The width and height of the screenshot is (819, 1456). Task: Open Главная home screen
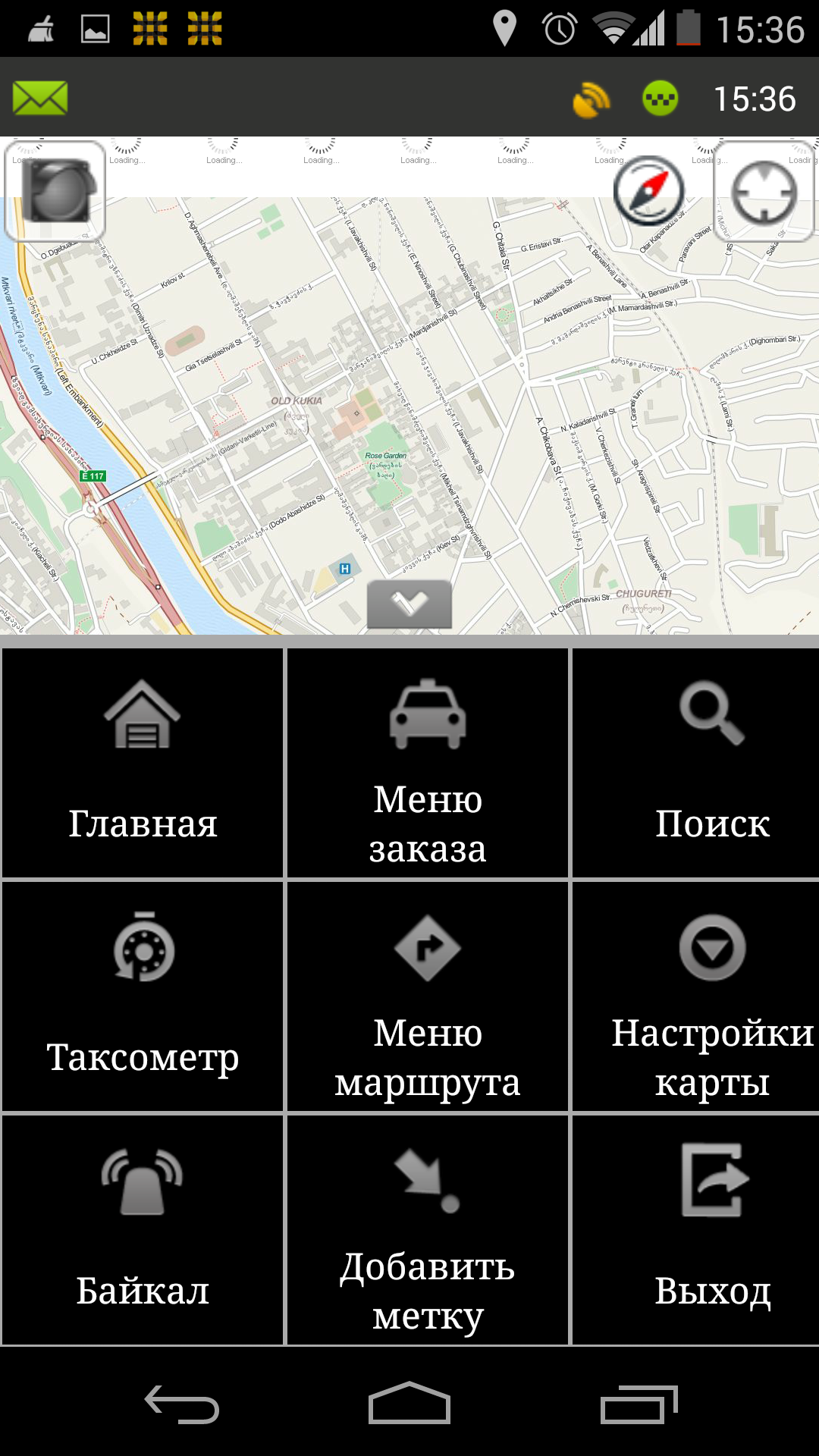pyautogui.click(x=143, y=762)
